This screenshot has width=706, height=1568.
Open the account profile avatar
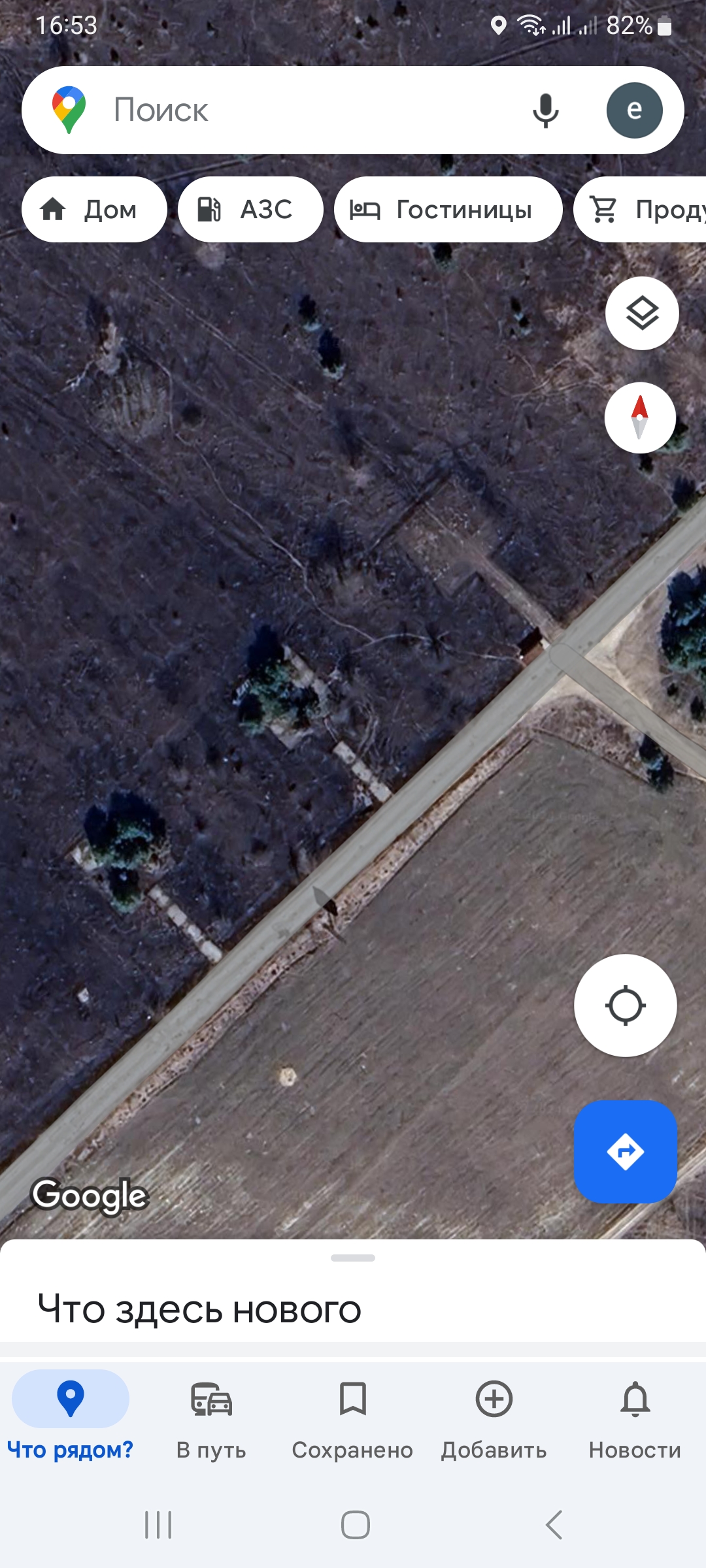634,110
